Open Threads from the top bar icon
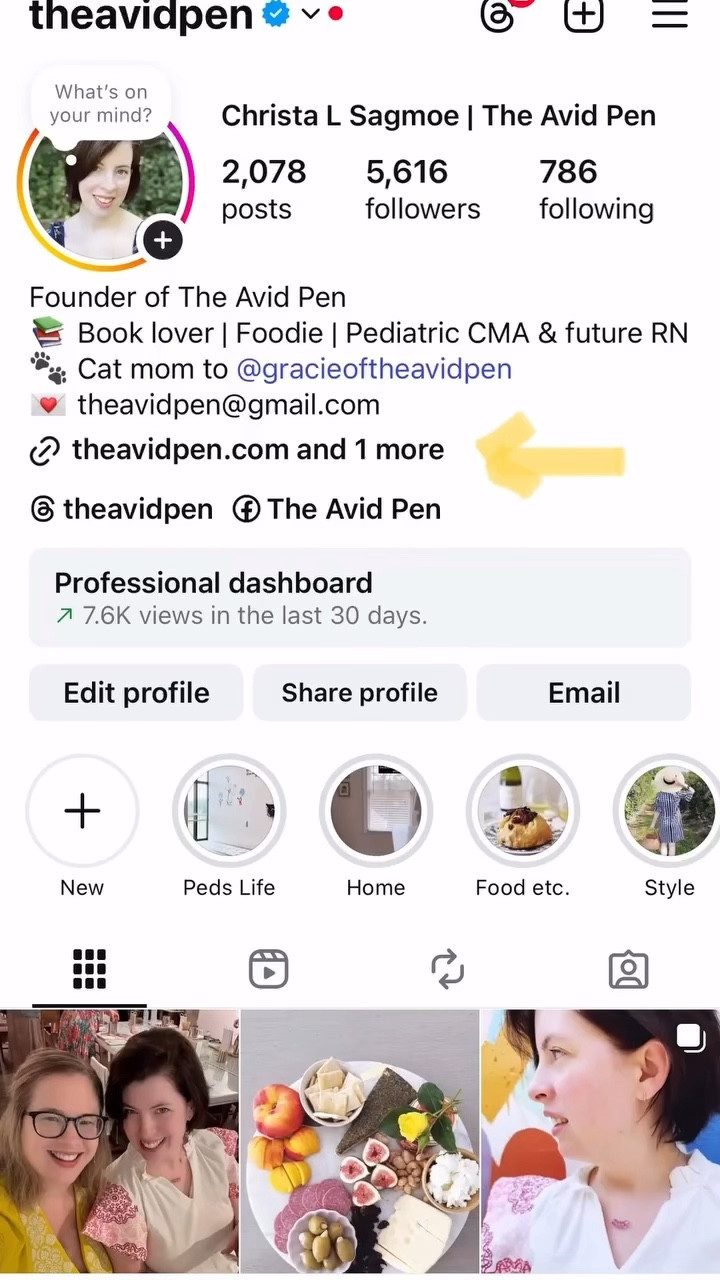The width and height of the screenshot is (720, 1280). (498, 15)
